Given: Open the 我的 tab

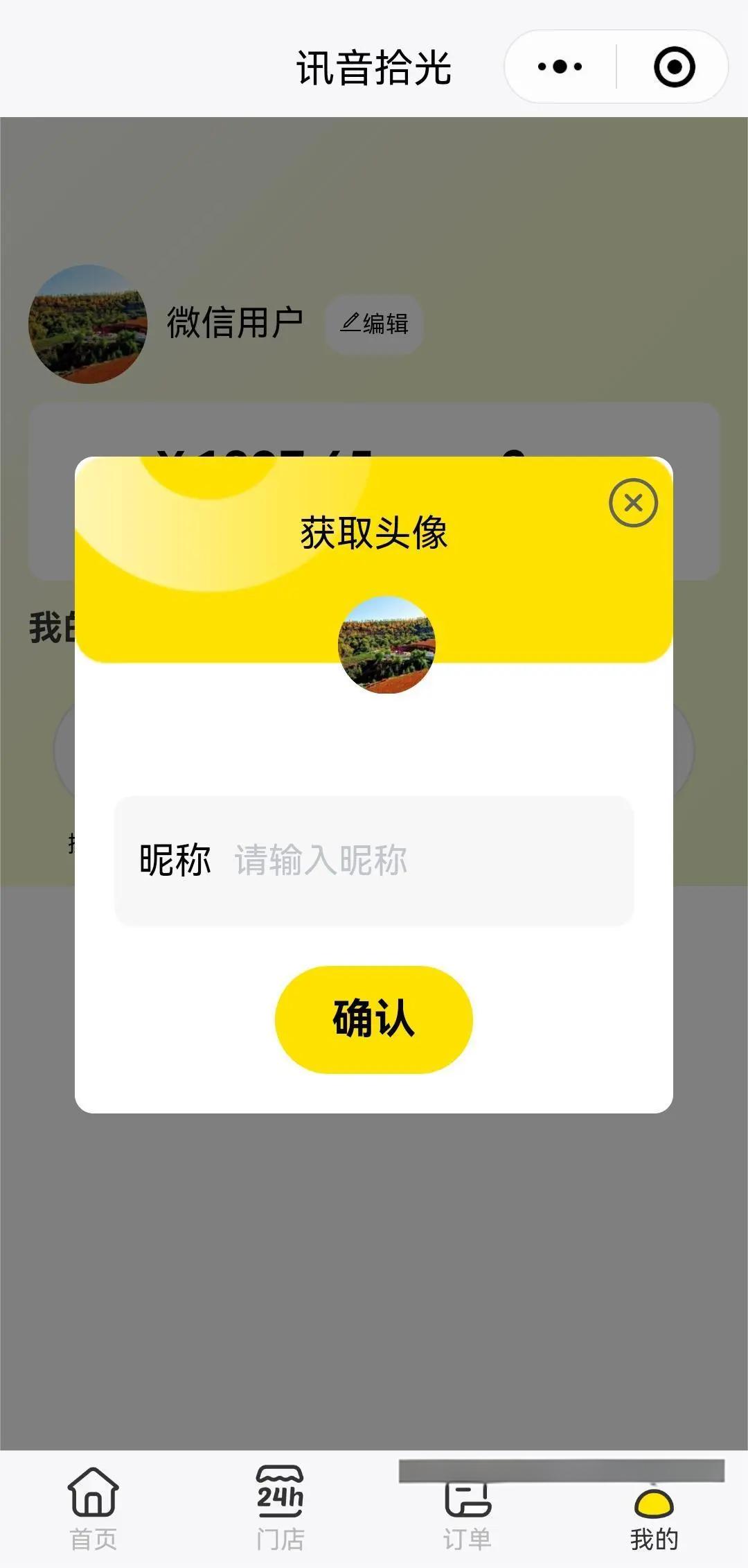Looking at the screenshot, I should point(654,1510).
